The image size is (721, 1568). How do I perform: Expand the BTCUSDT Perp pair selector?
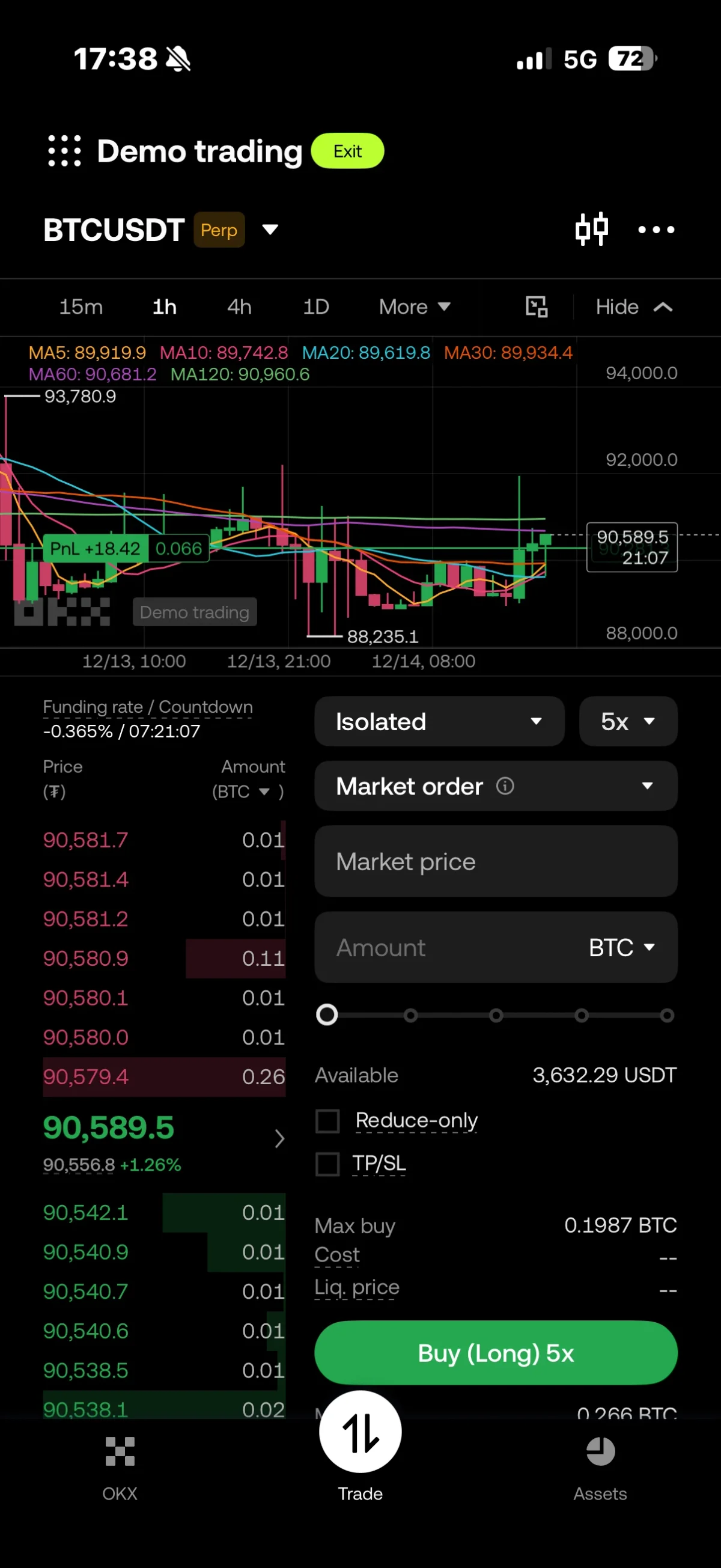(x=270, y=230)
